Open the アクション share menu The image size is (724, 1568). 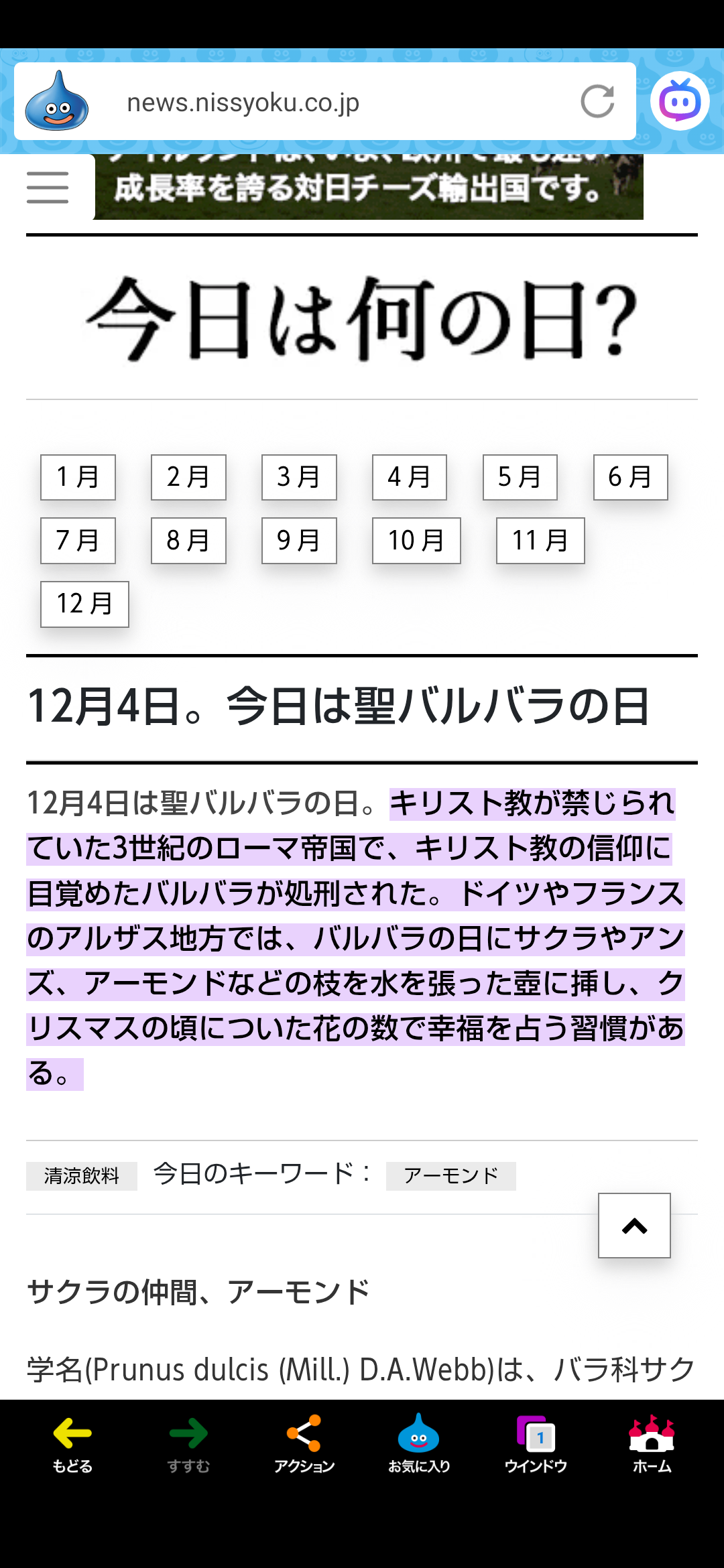click(304, 1443)
